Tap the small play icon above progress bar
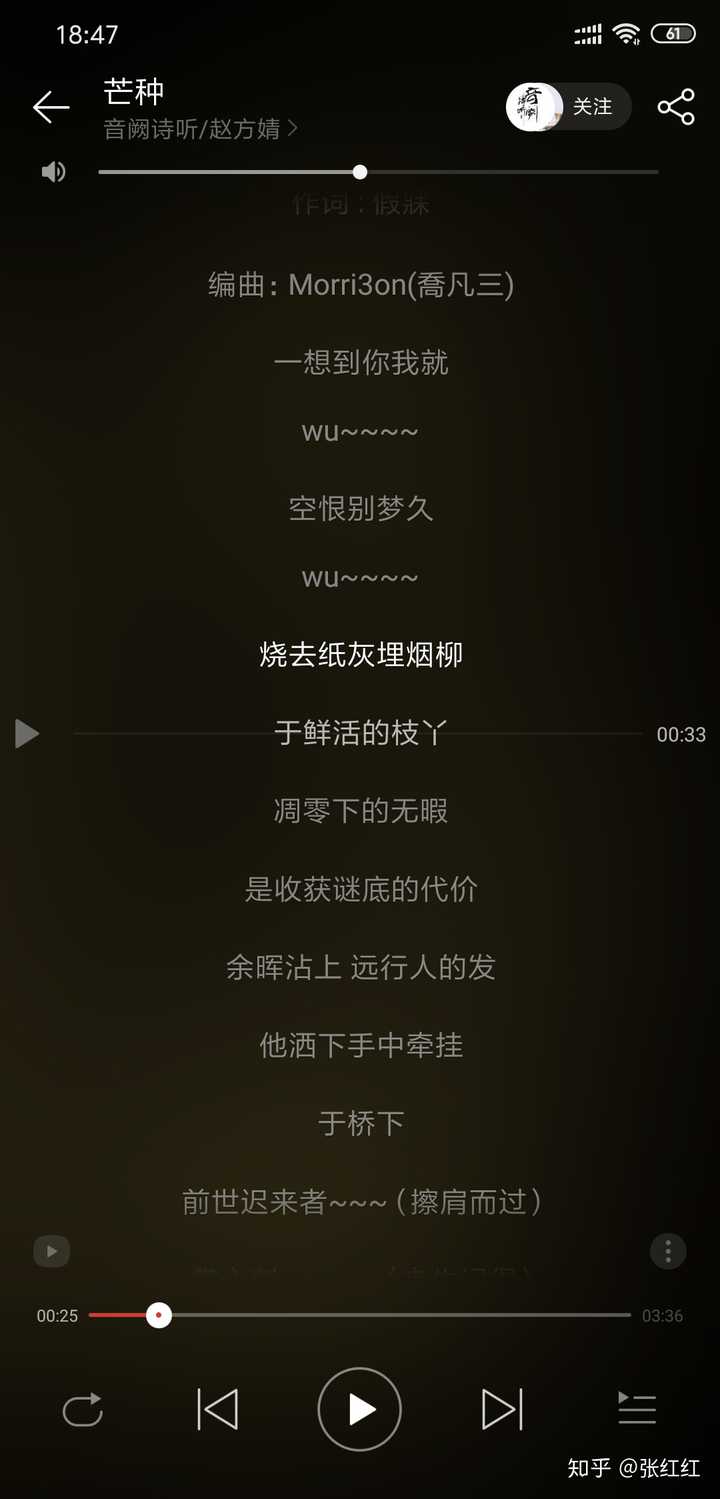Image resolution: width=720 pixels, height=1499 pixels. tap(51, 1251)
